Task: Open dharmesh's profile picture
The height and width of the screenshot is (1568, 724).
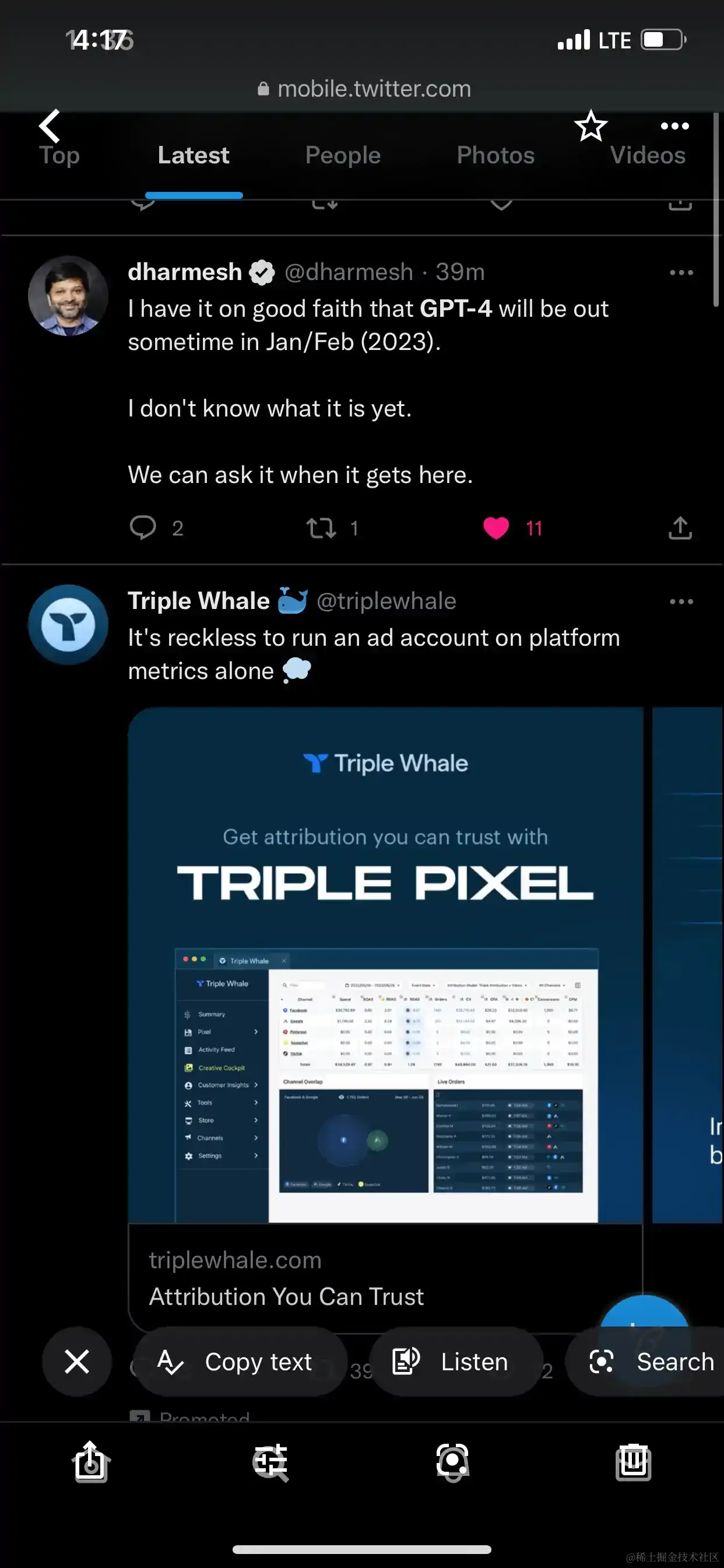Action: 68,296
